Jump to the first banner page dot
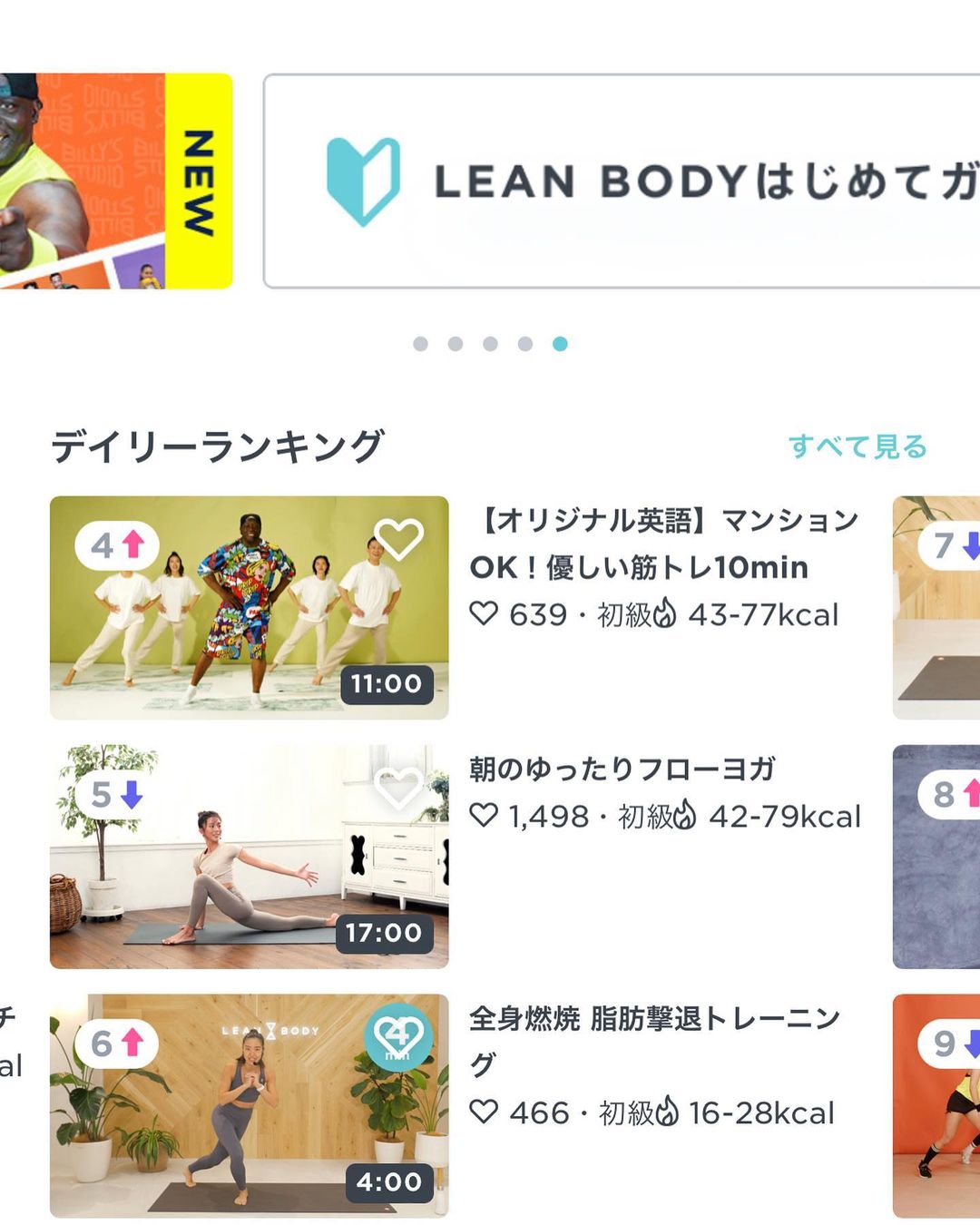 pyautogui.click(x=420, y=344)
